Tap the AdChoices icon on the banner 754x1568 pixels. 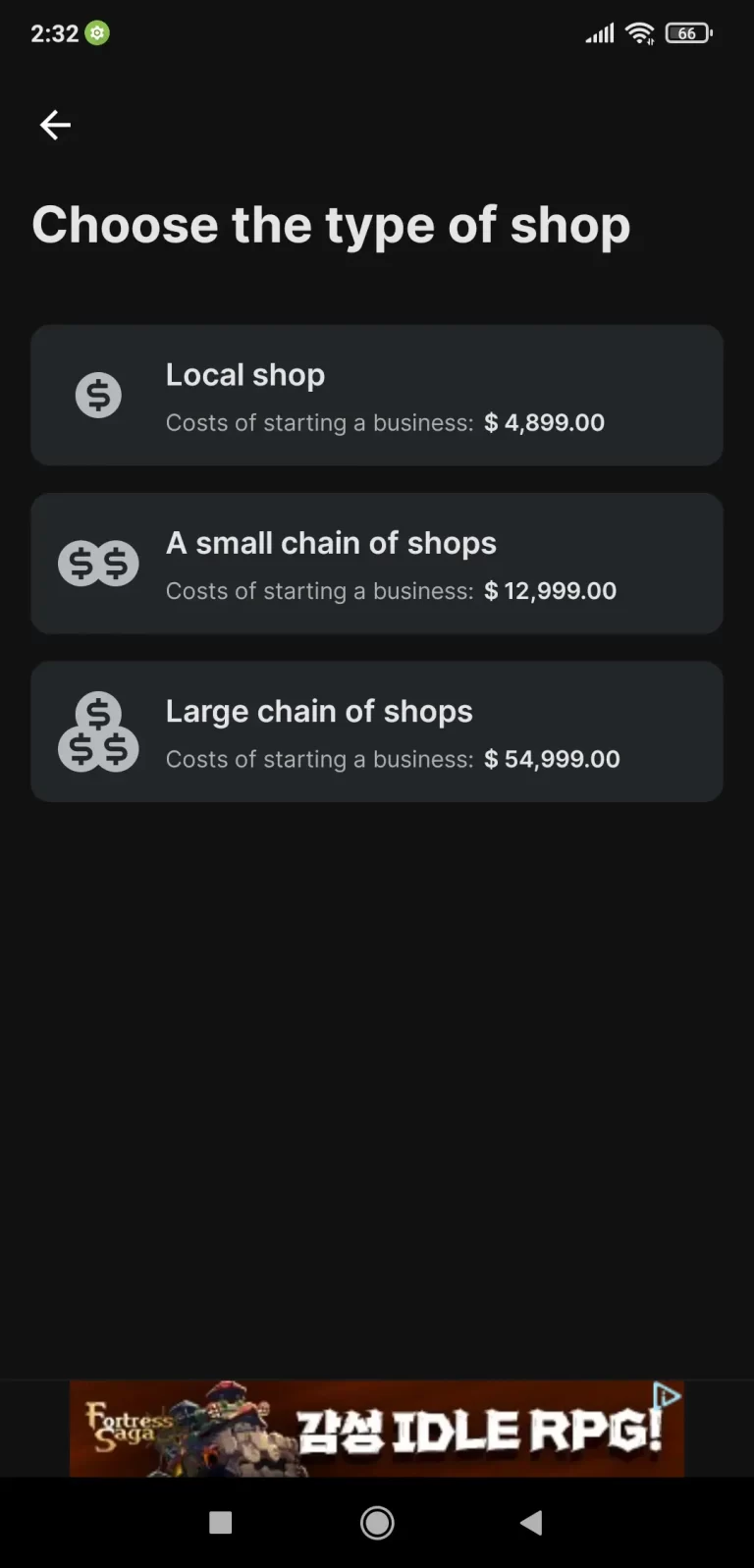[668, 1395]
